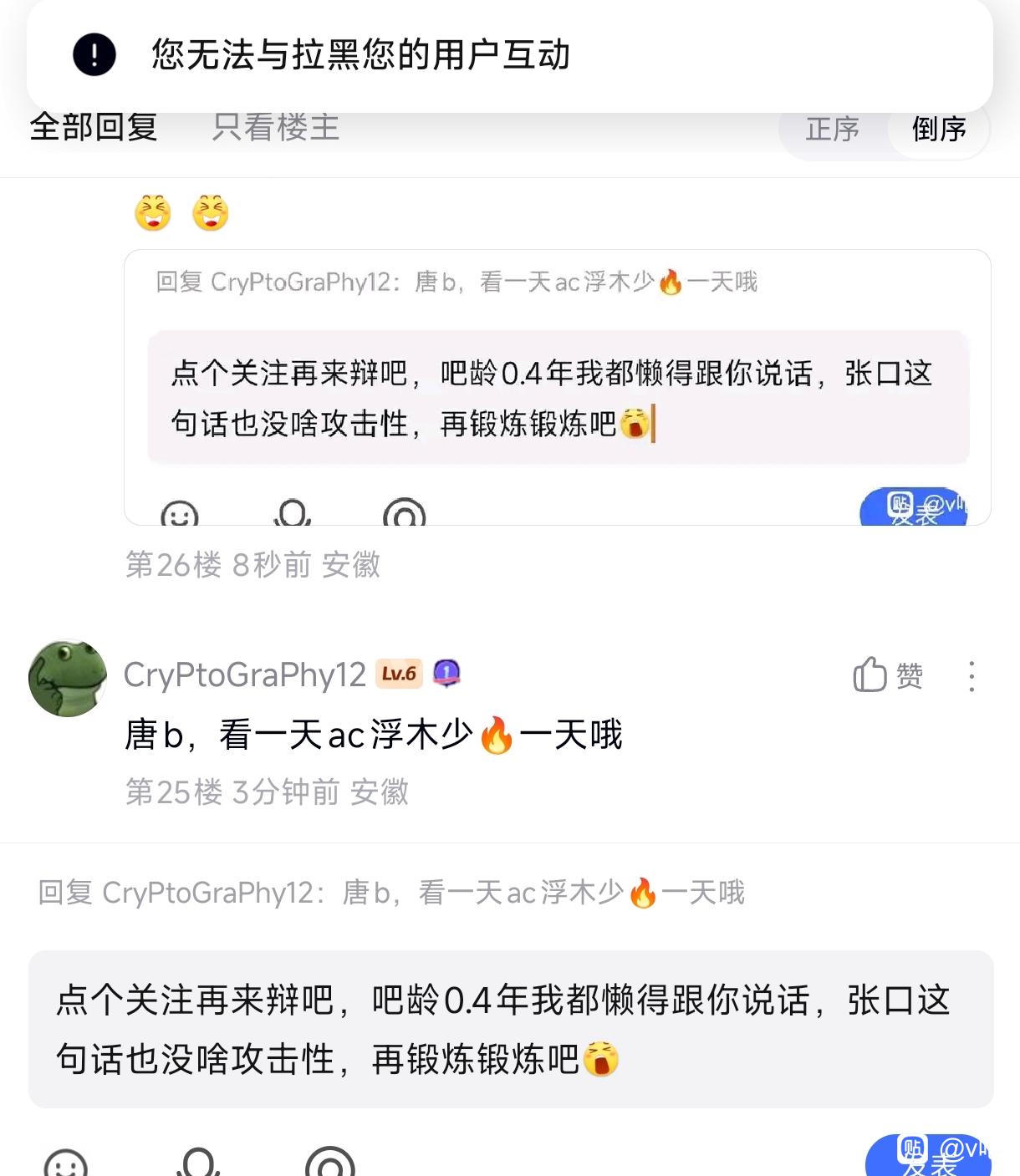The height and width of the screenshot is (1176, 1020).
Task: Sort replies by 倒序
Action: point(939,130)
